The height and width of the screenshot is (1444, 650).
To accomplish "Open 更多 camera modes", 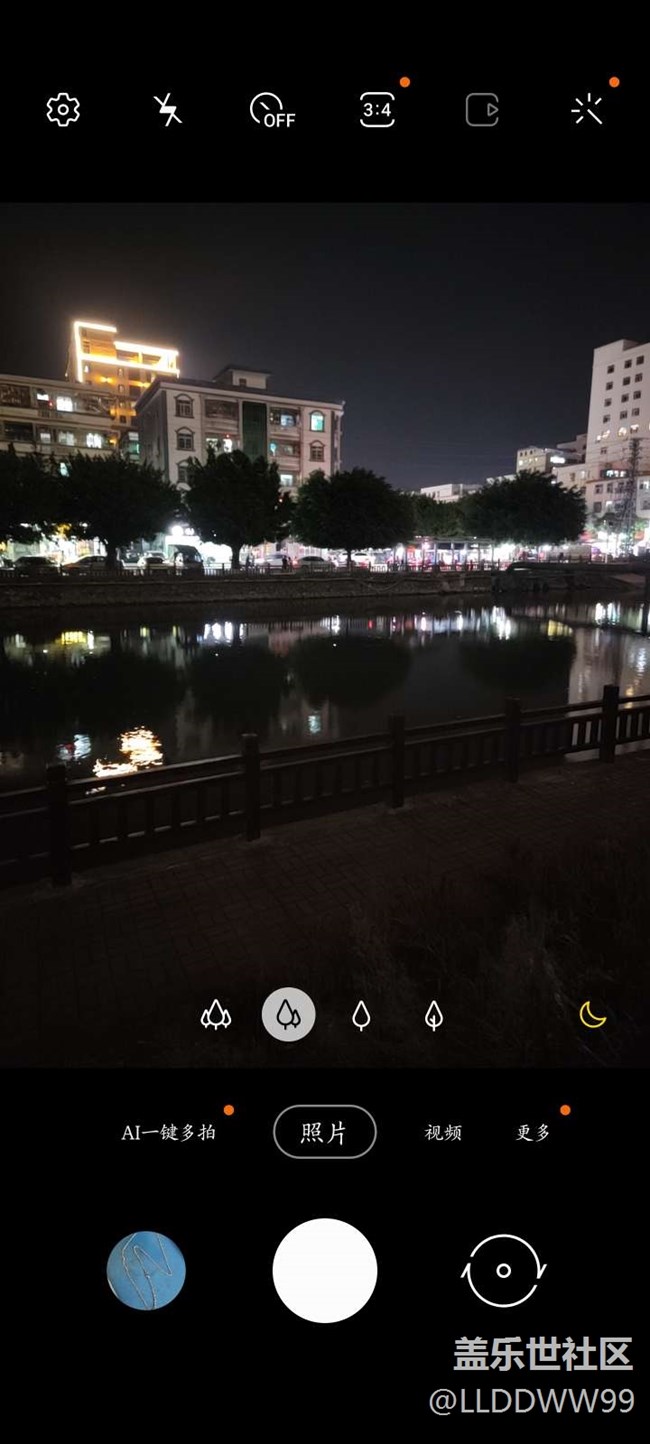I will (533, 1132).
